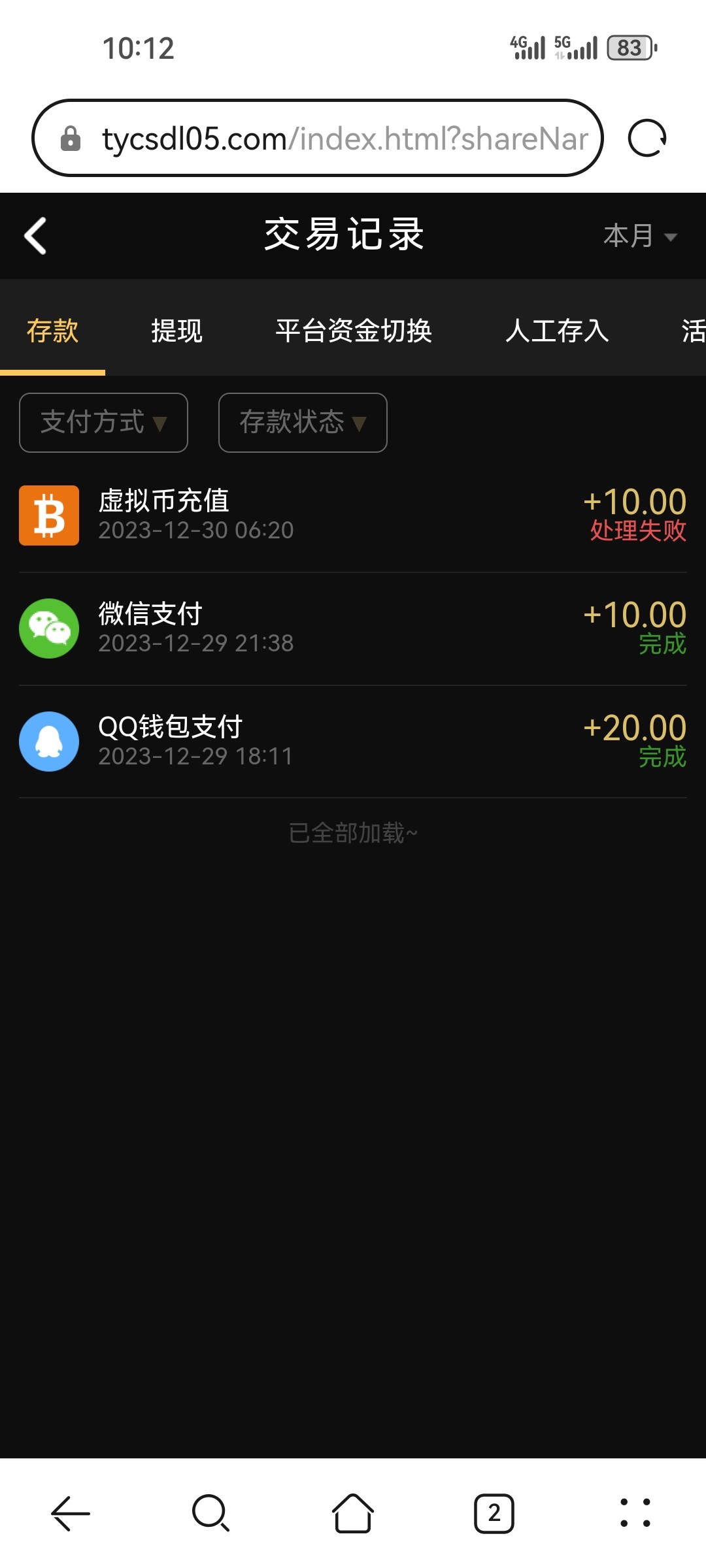
Task: Go to the browser home page
Action: tap(353, 1513)
